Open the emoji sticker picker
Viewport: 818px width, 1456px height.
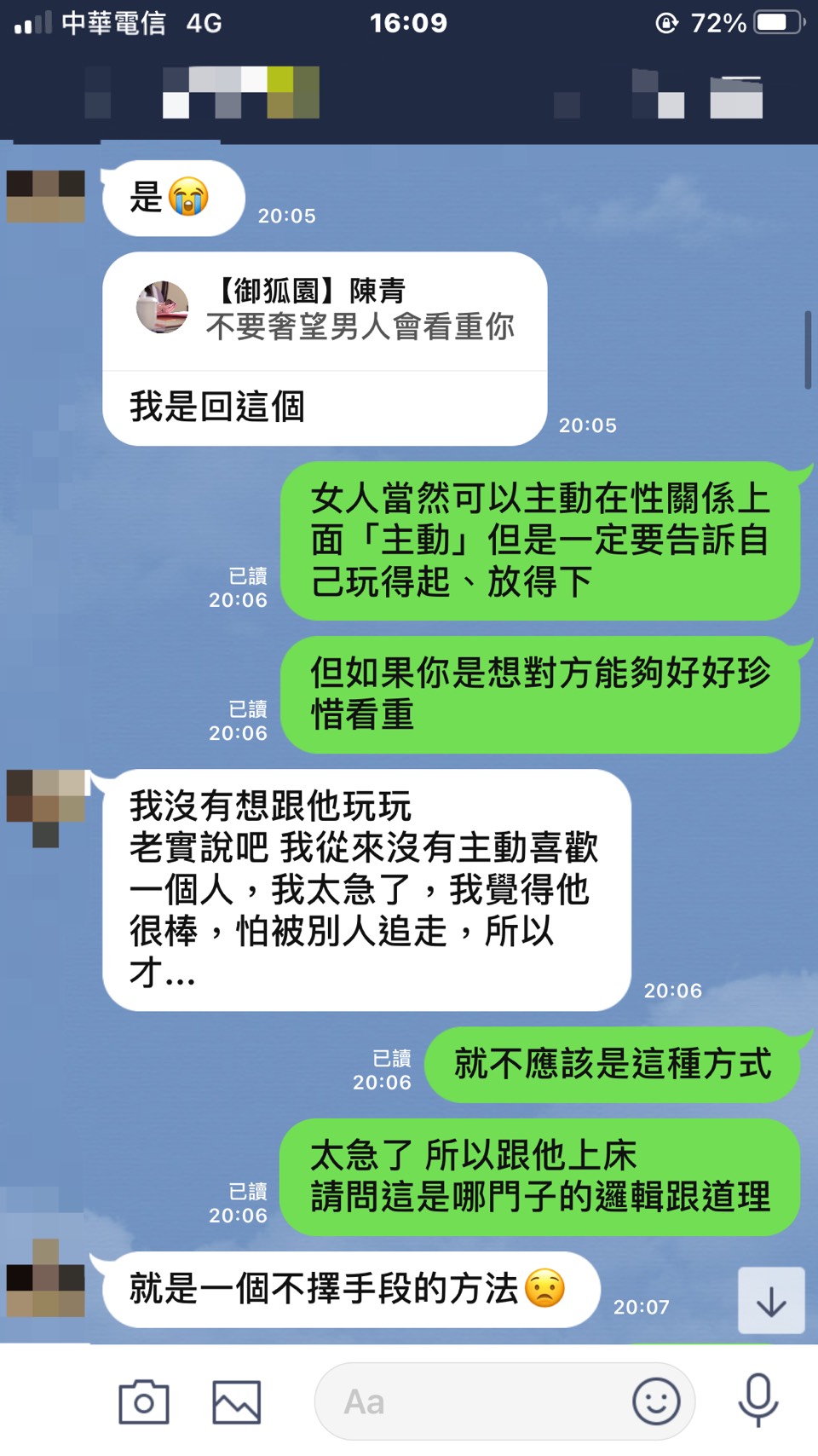click(656, 1401)
